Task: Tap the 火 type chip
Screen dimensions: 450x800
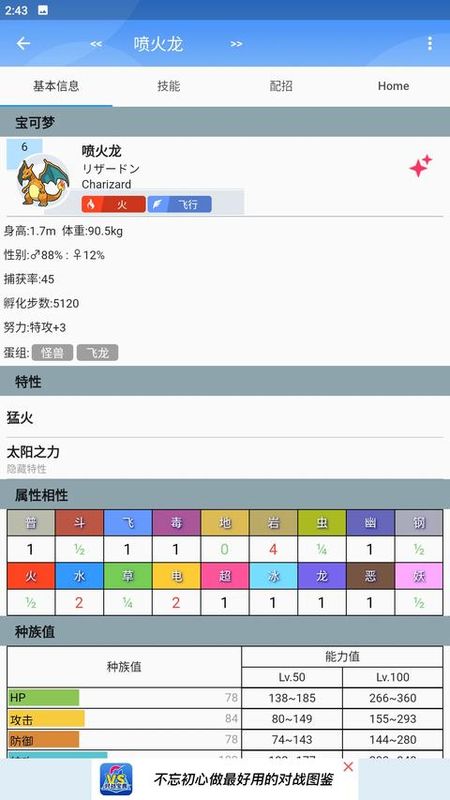Action: pos(113,205)
